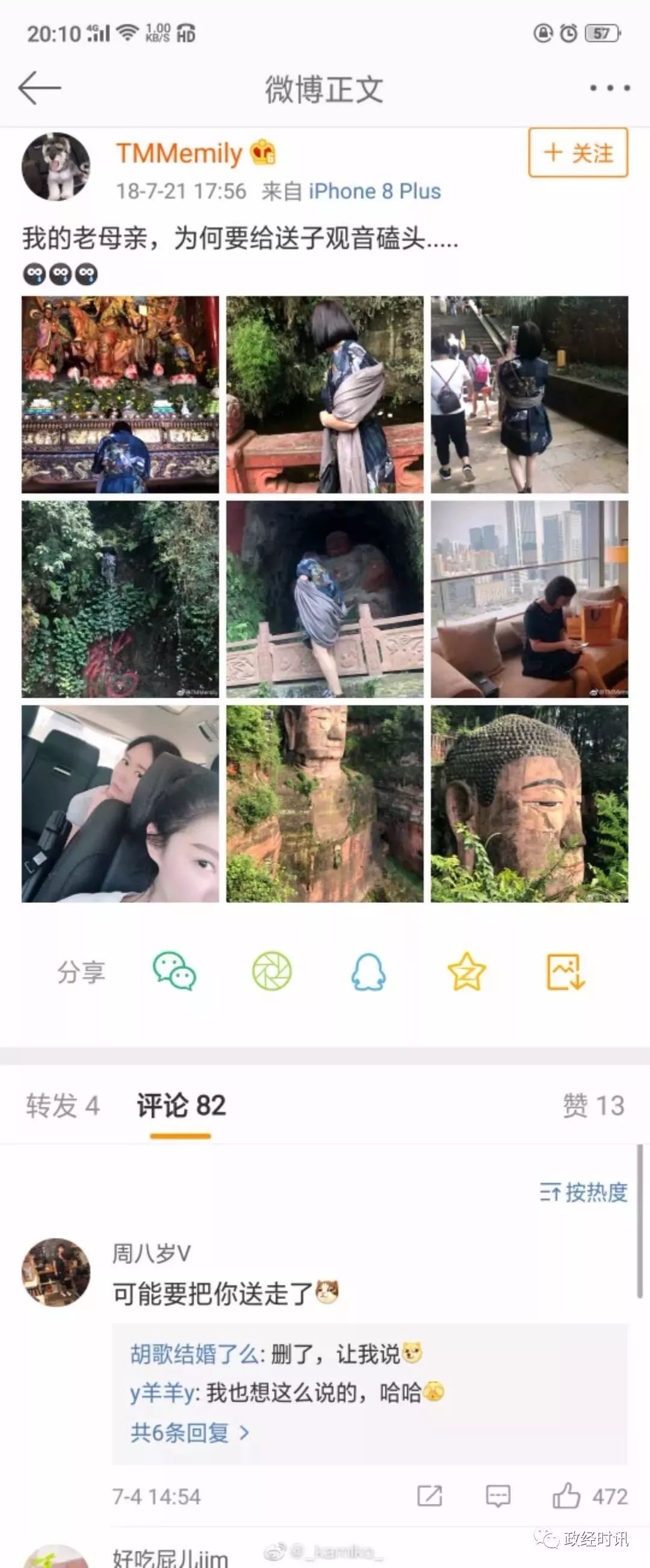Repost 周八岁V's comment

(430, 1496)
